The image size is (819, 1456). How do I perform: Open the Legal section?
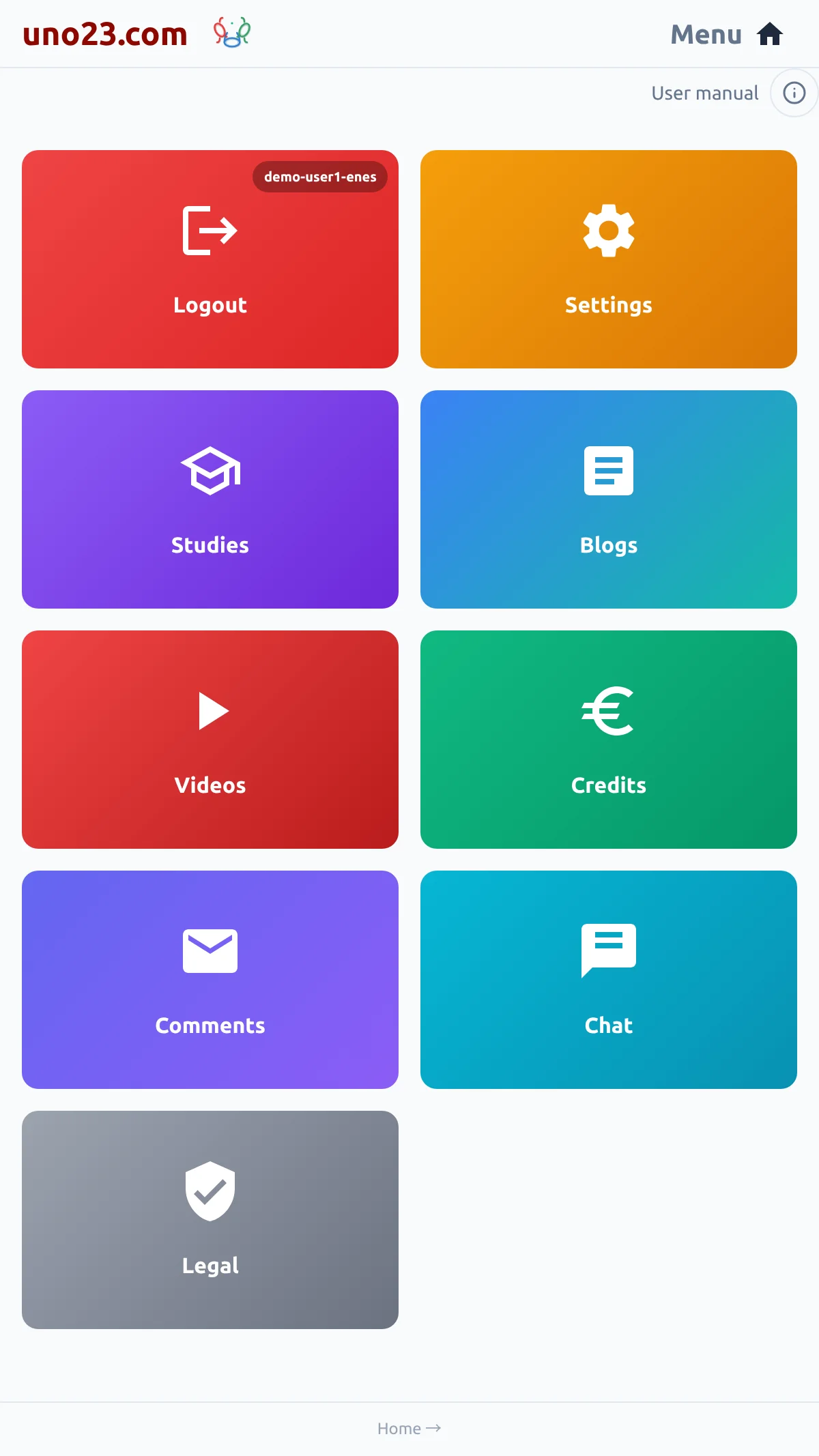coord(210,1220)
